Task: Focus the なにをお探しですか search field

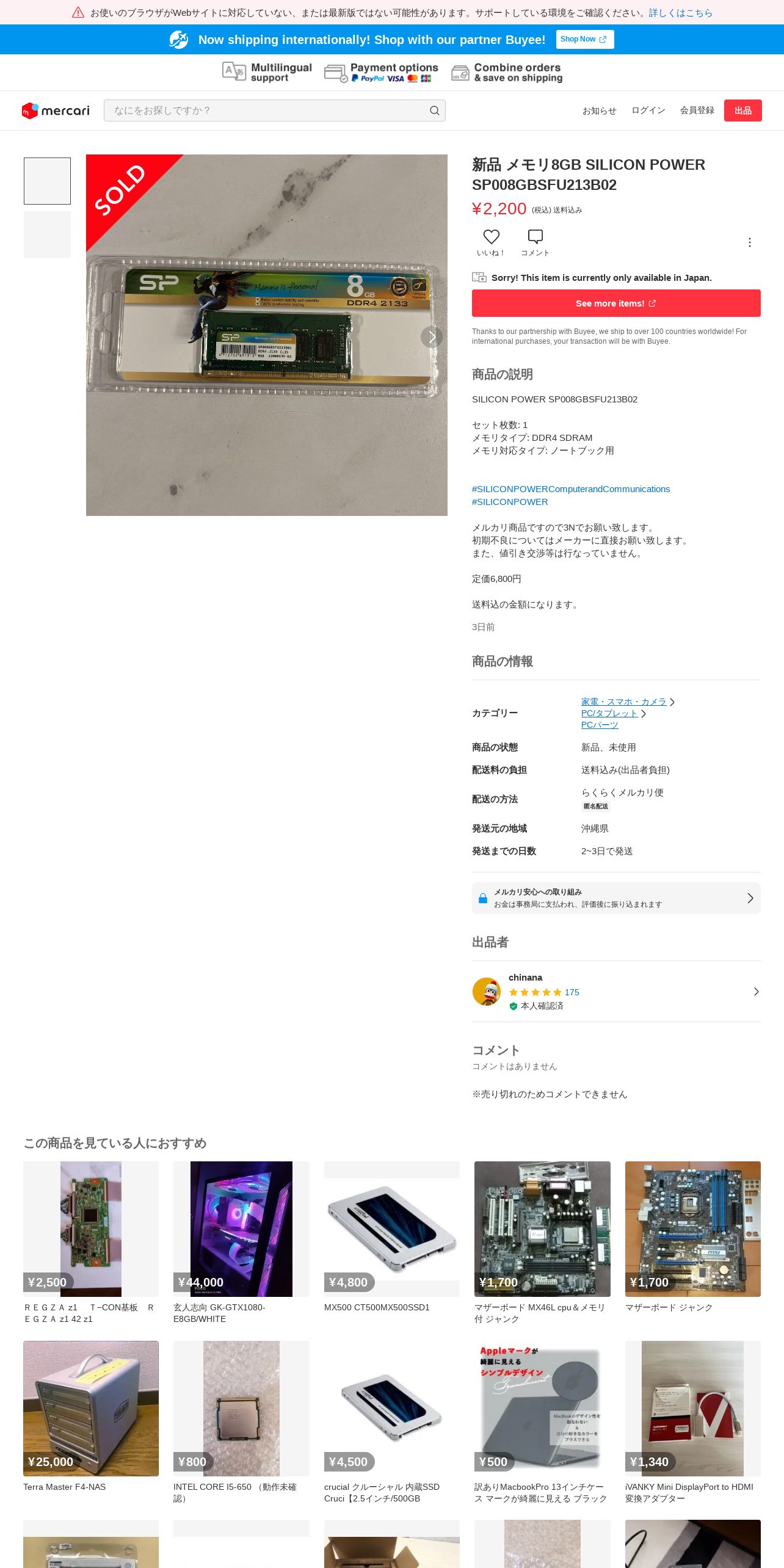Action: (x=274, y=111)
